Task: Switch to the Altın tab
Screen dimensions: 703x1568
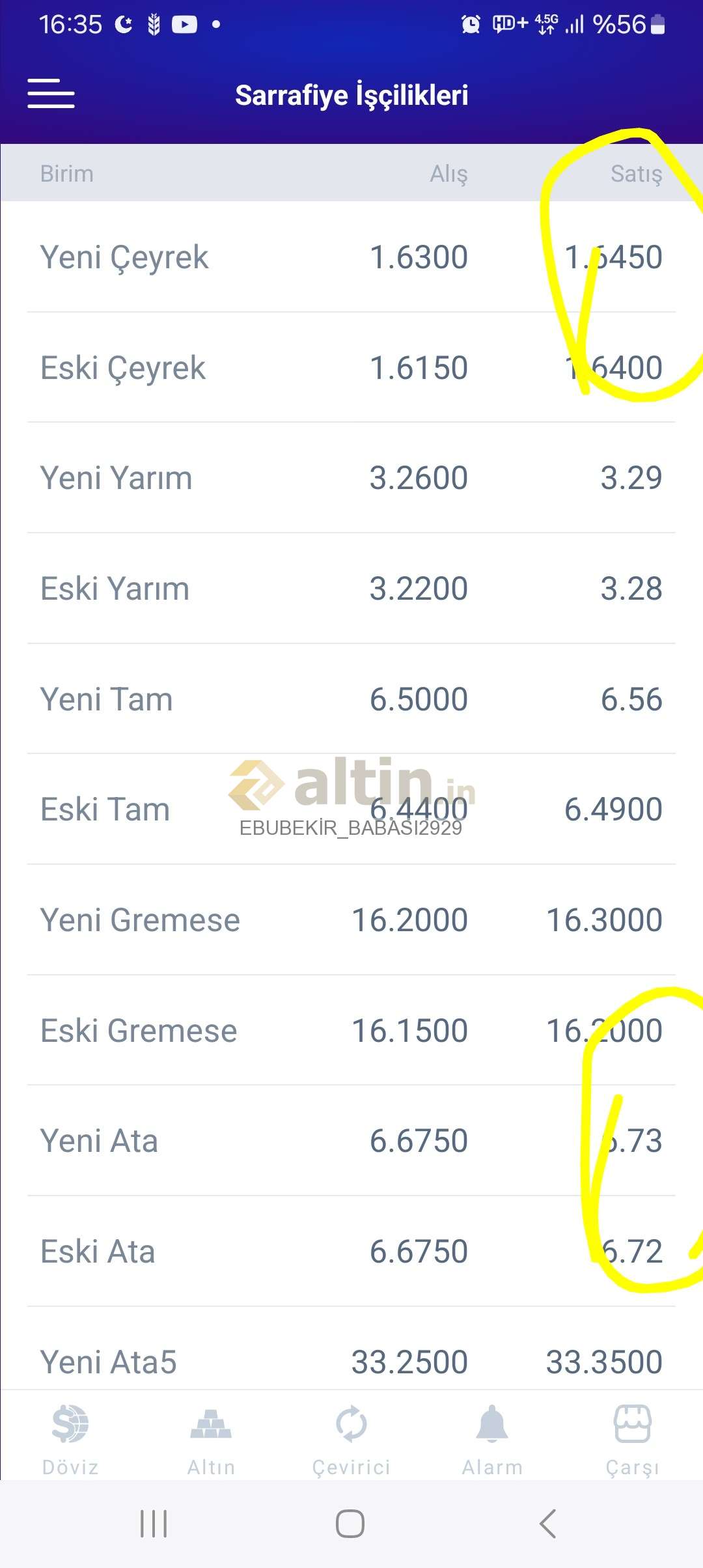Action: click(211, 1438)
